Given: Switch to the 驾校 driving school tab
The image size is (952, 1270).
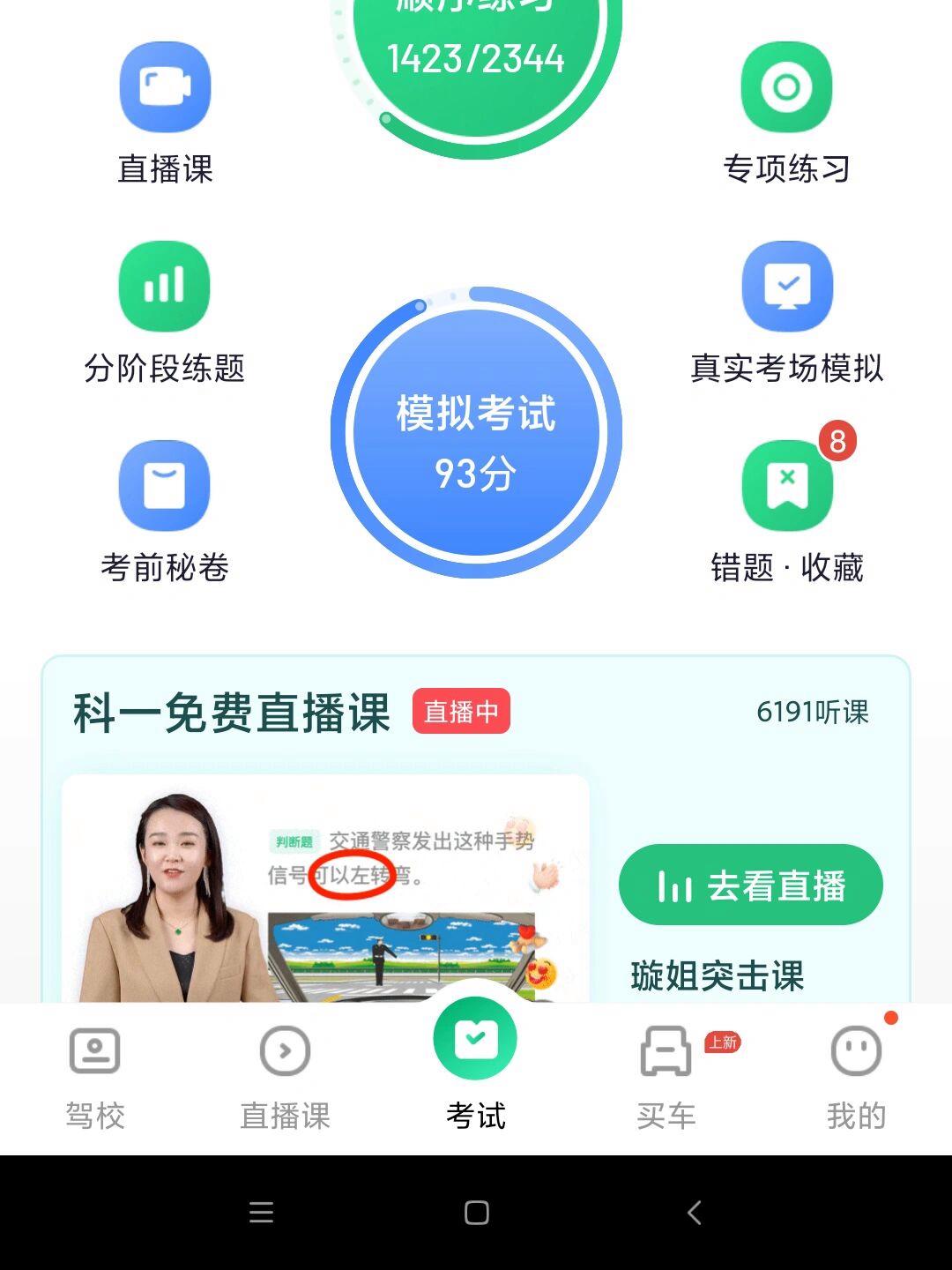Looking at the screenshot, I should 94,1072.
